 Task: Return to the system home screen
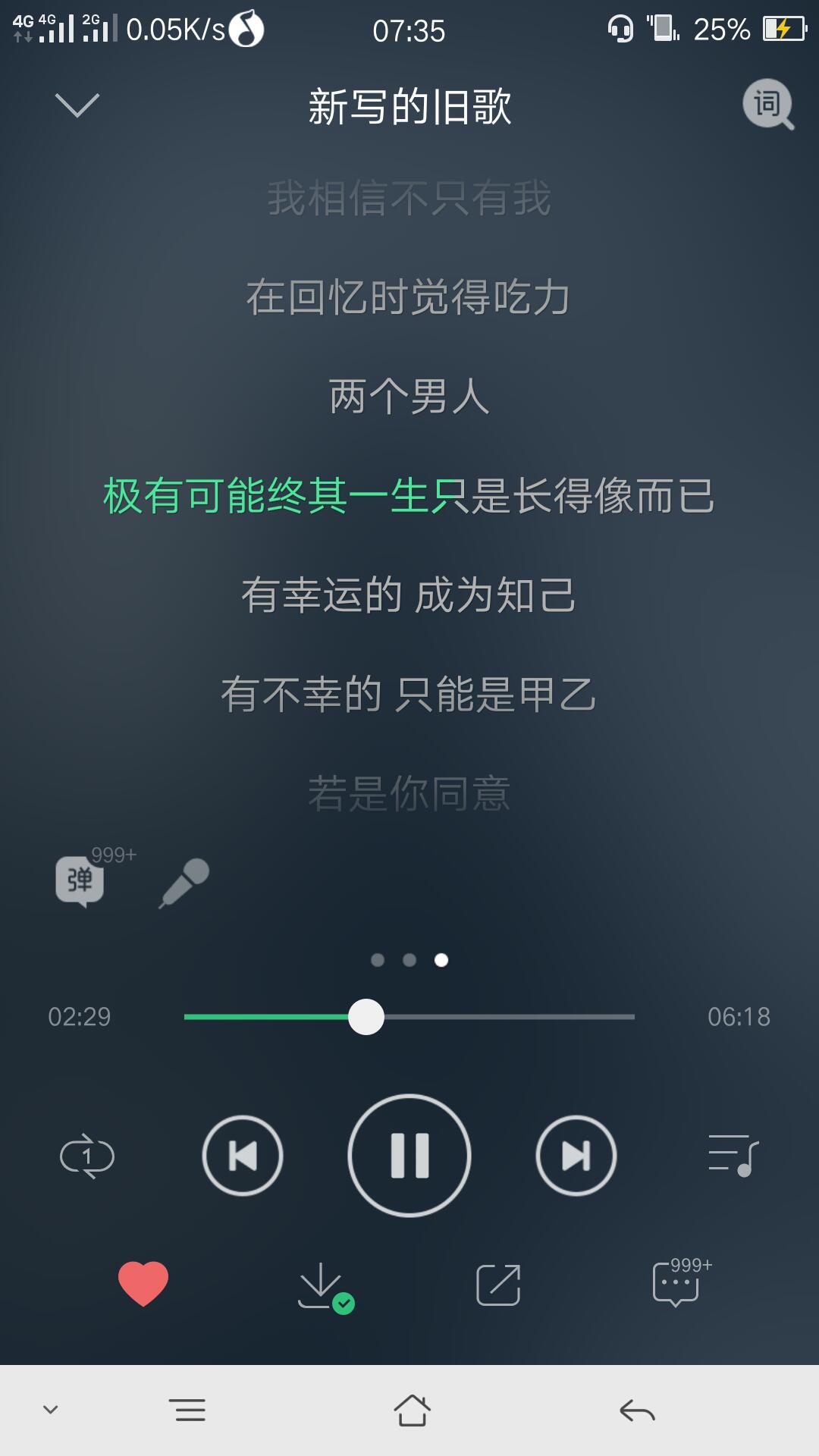(x=412, y=1410)
